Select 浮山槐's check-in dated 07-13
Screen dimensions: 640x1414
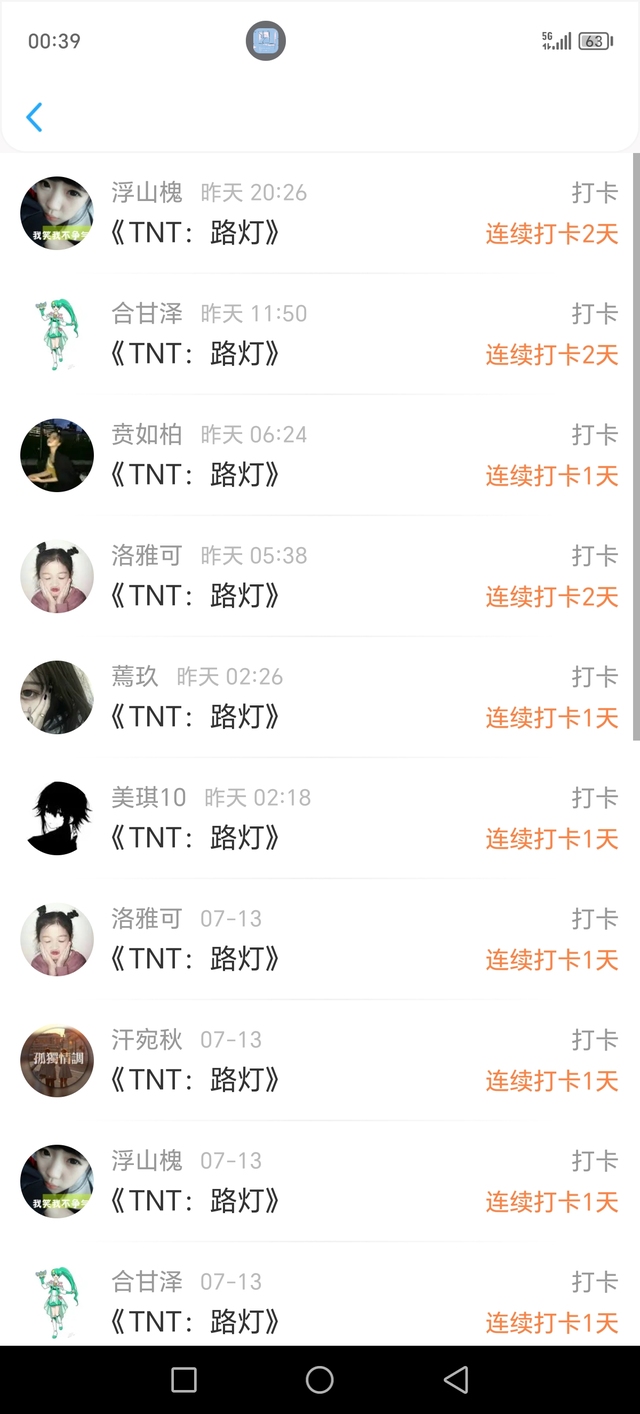320,1181
